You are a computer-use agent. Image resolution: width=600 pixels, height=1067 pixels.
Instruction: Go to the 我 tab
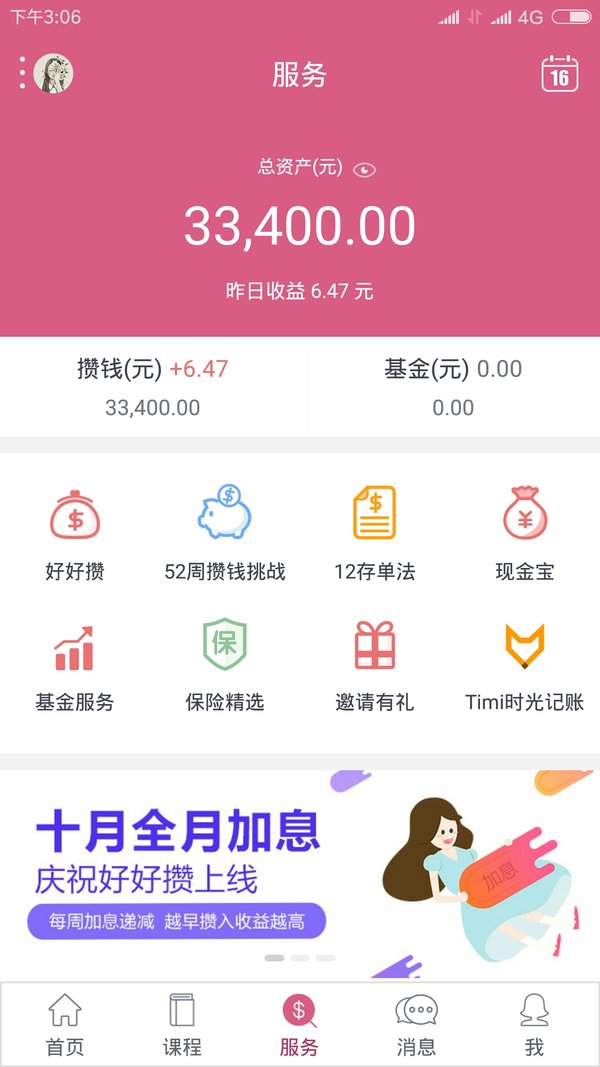click(x=534, y=1025)
